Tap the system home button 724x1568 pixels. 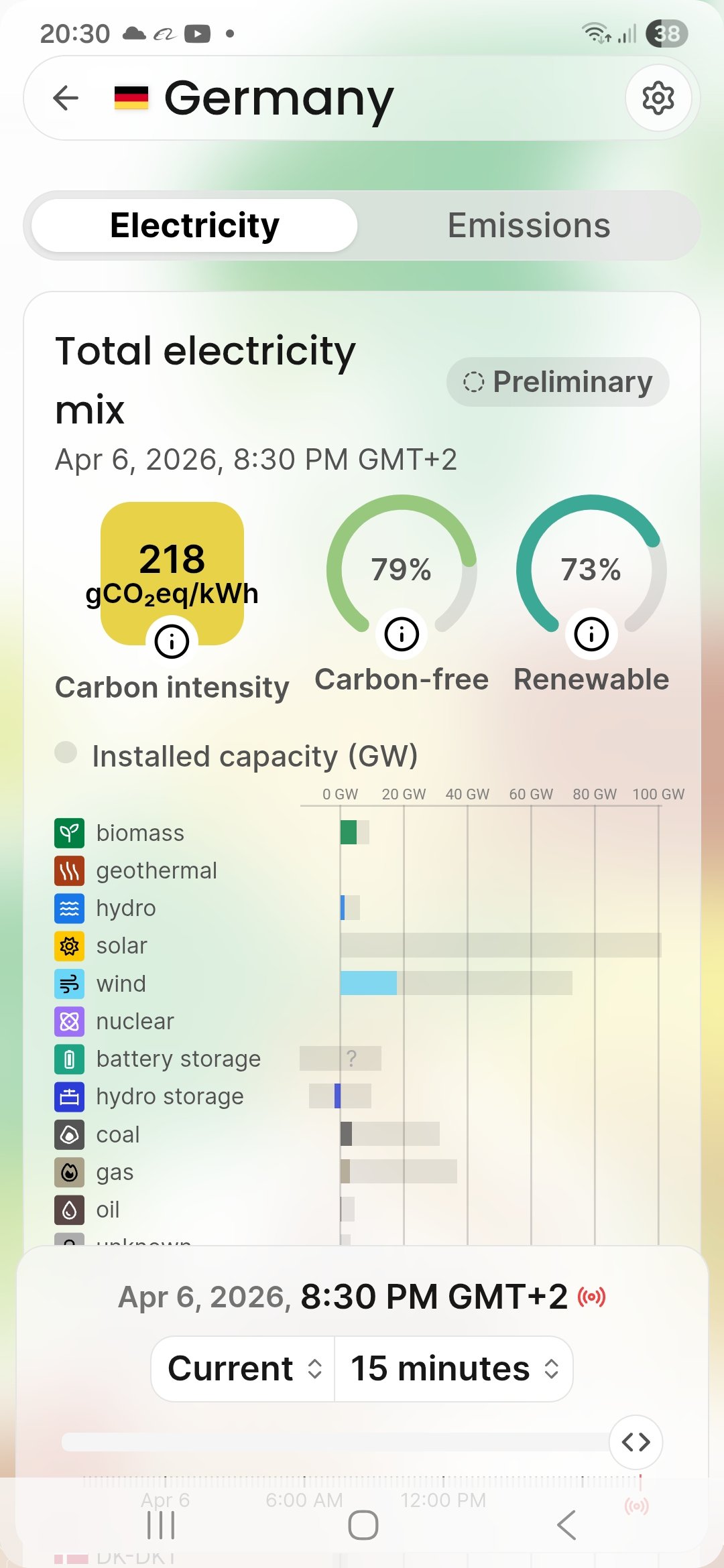coord(363,1526)
